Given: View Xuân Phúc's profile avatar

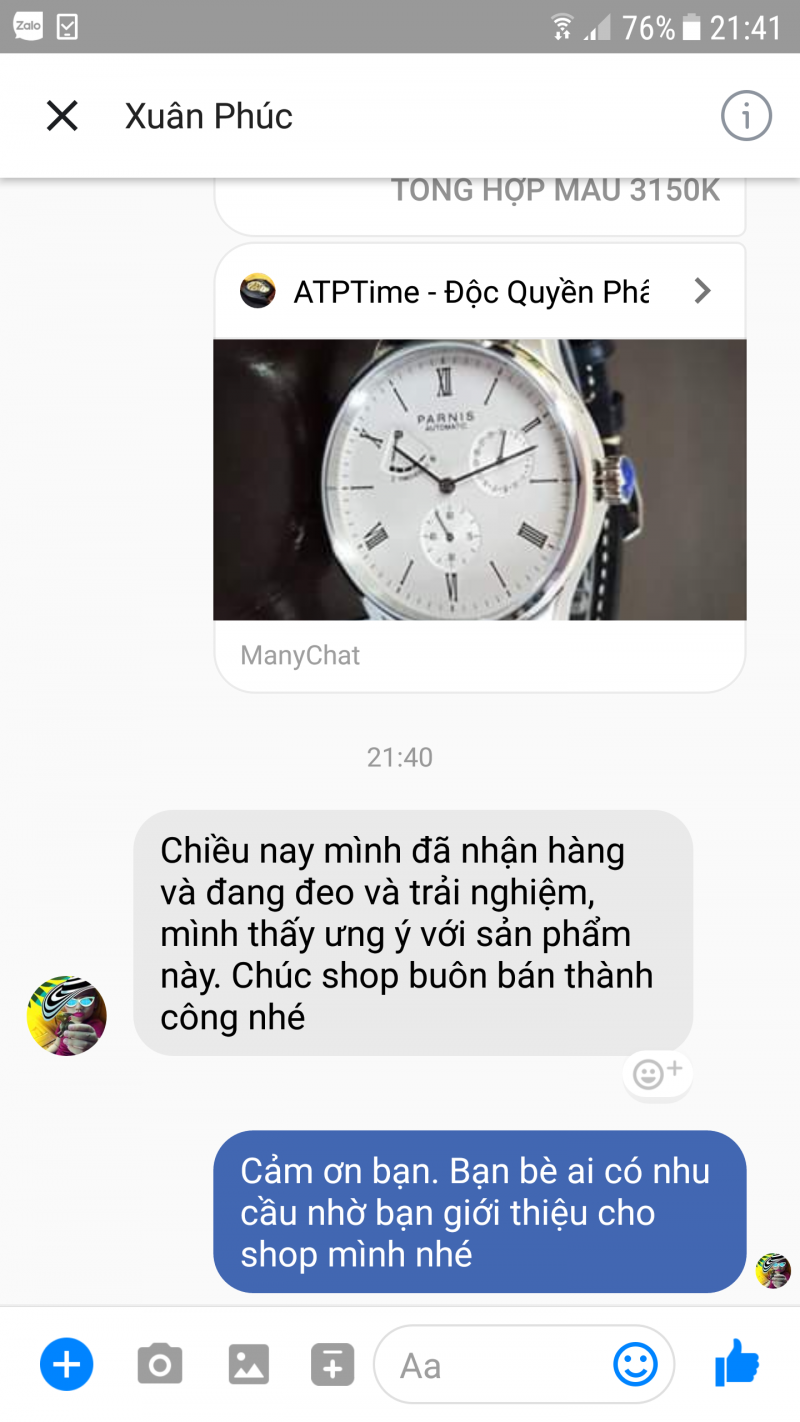Looking at the screenshot, I should (66, 1016).
